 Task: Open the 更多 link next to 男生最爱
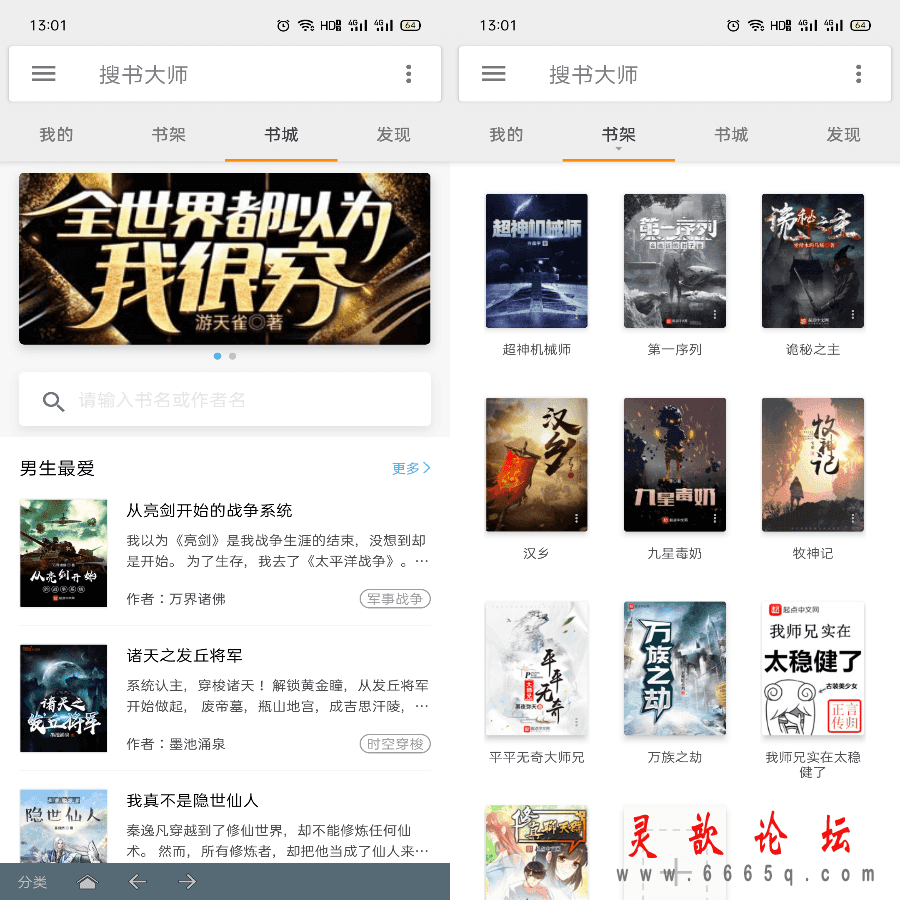411,468
